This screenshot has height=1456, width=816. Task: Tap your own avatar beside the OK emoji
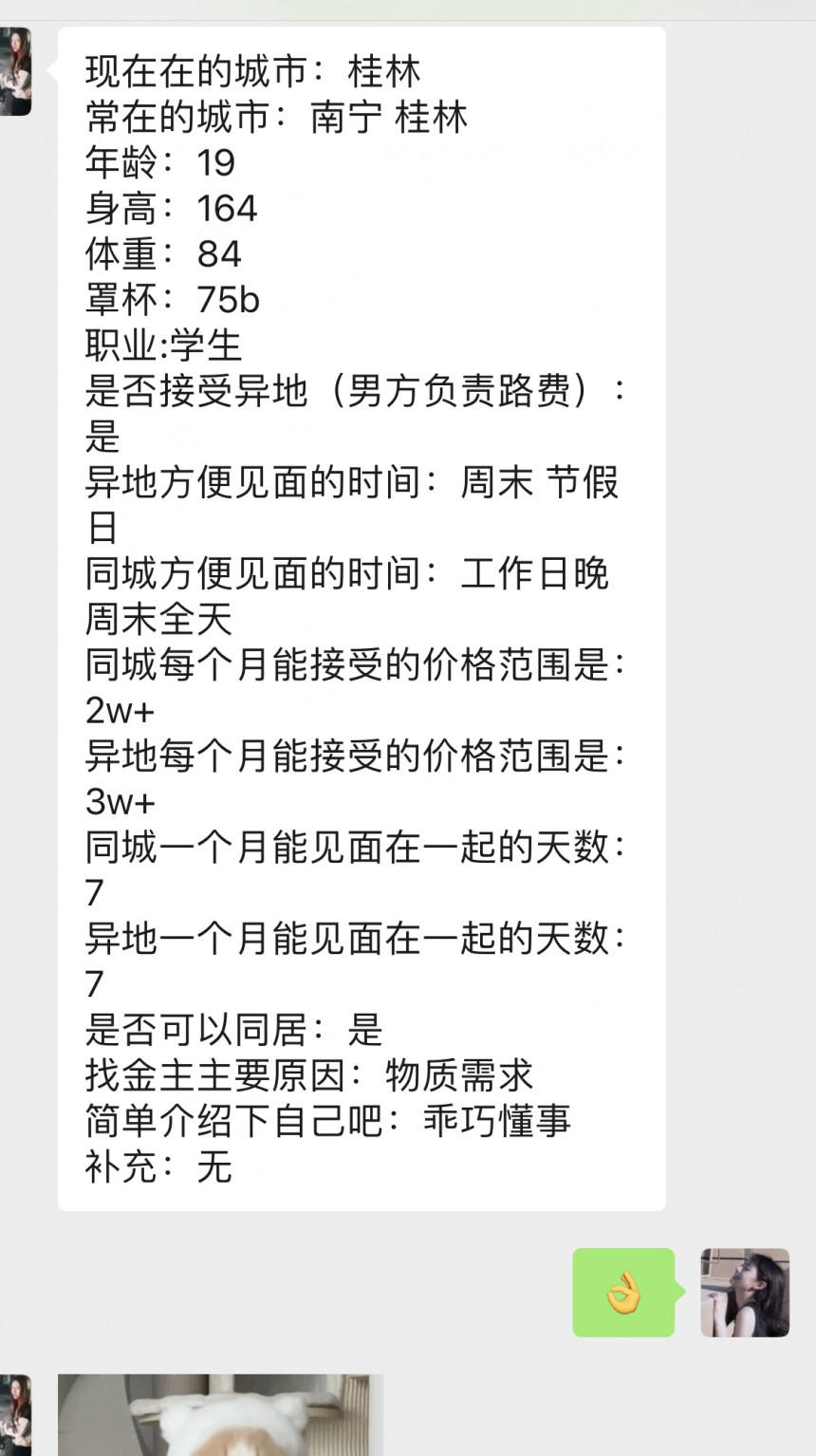[x=745, y=1293]
